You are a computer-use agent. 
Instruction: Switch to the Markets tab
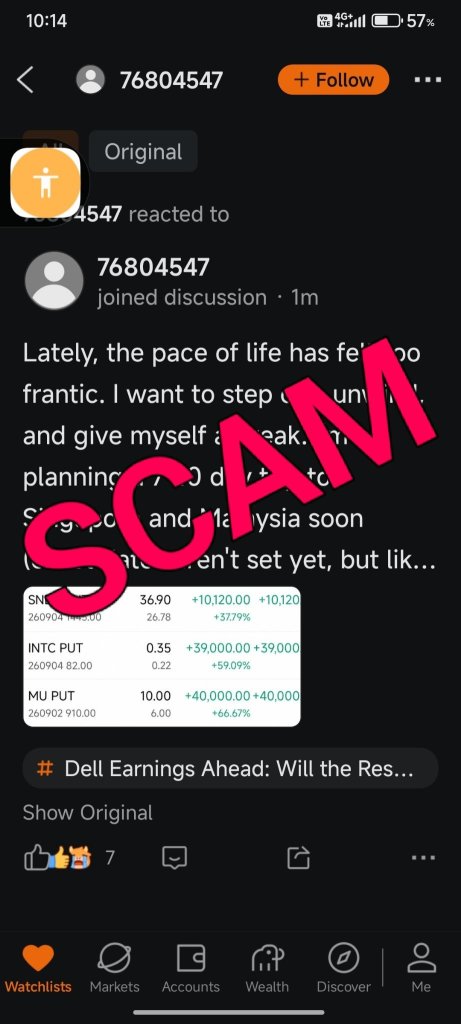pyautogui.click(x=114, y=968)
